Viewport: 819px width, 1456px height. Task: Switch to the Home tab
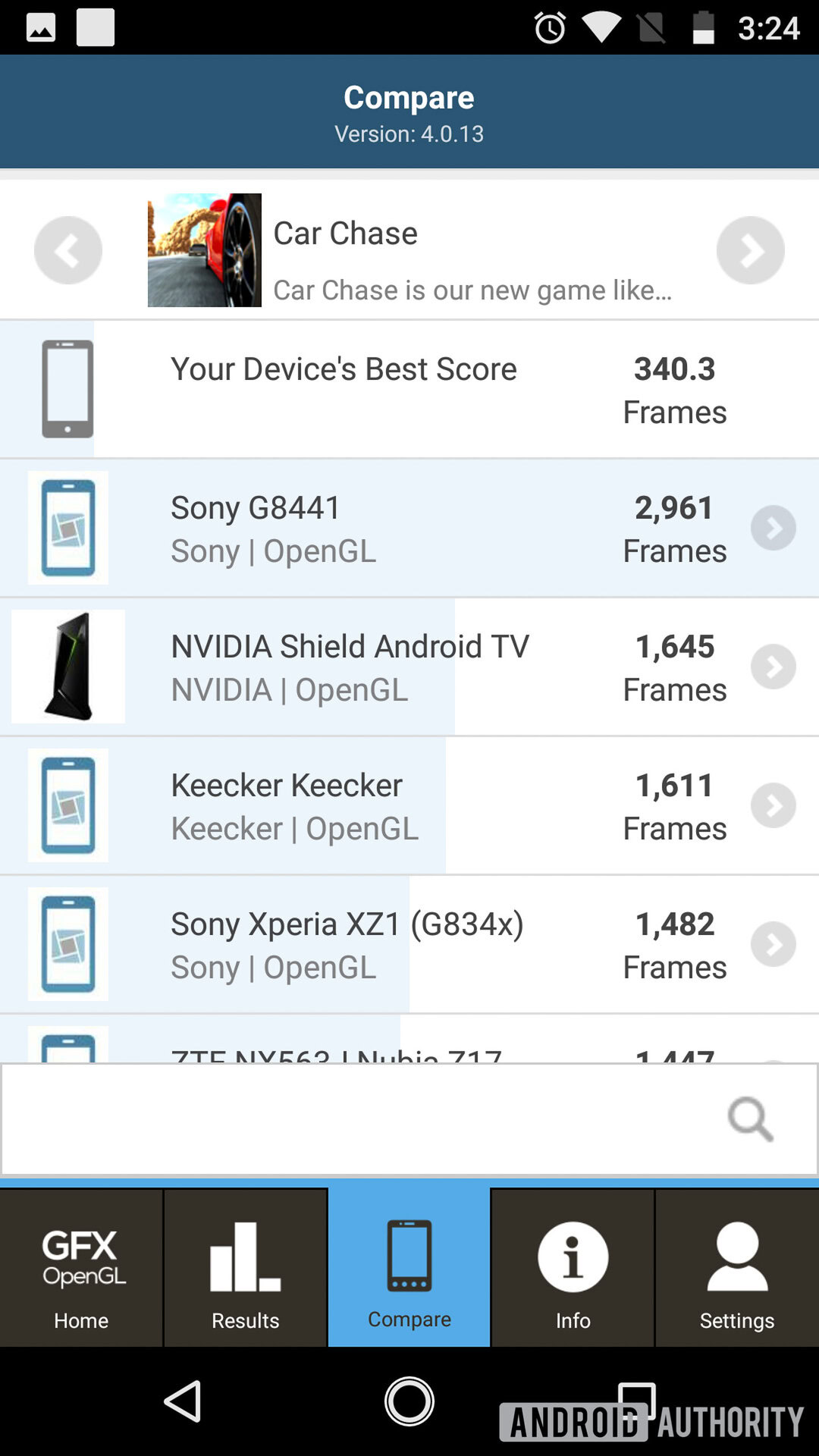coord(81,1268)
